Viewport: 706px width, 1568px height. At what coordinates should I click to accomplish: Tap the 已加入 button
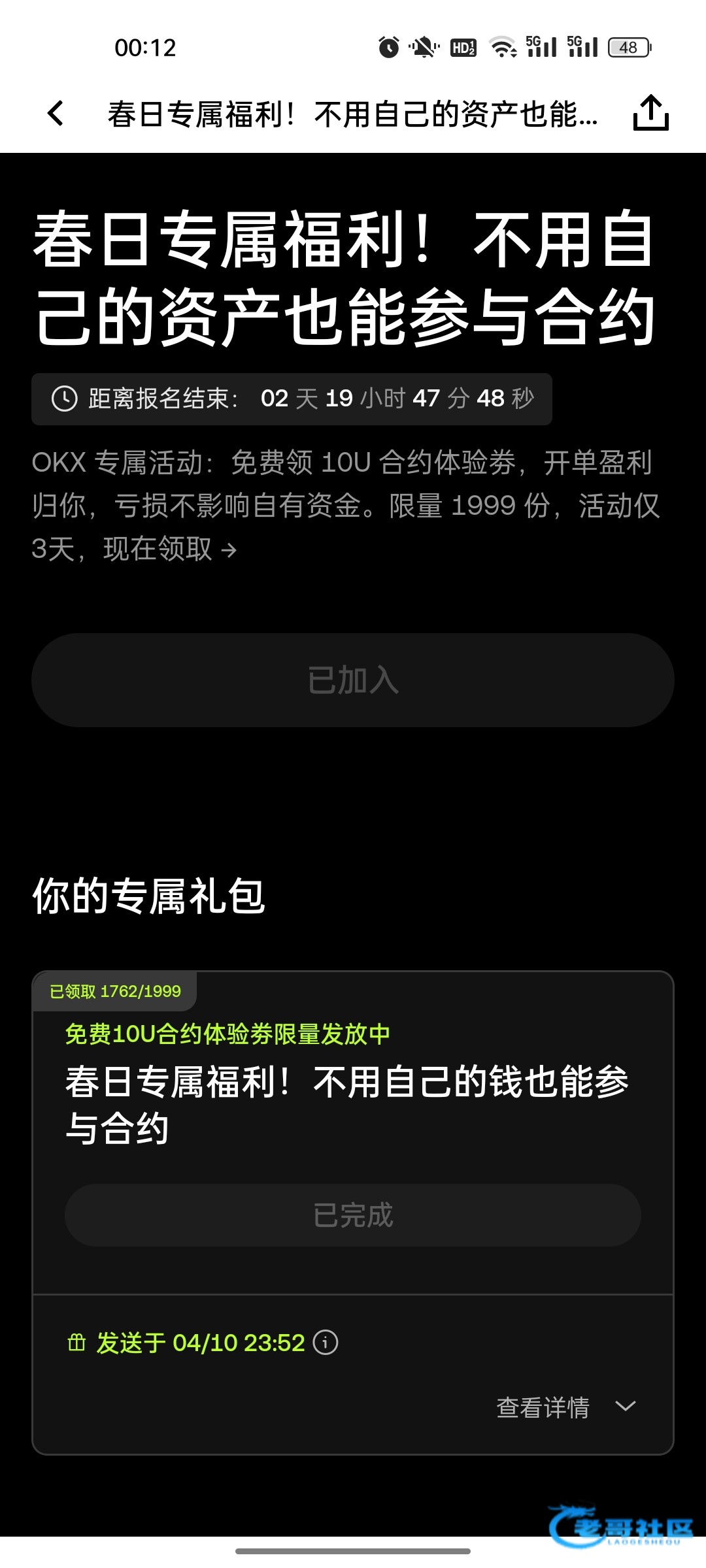353,680
